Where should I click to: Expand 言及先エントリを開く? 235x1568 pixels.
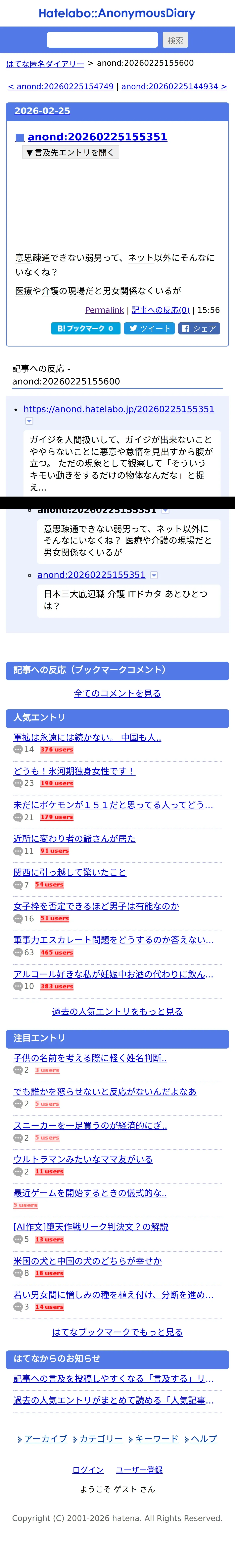click(71, 153)
